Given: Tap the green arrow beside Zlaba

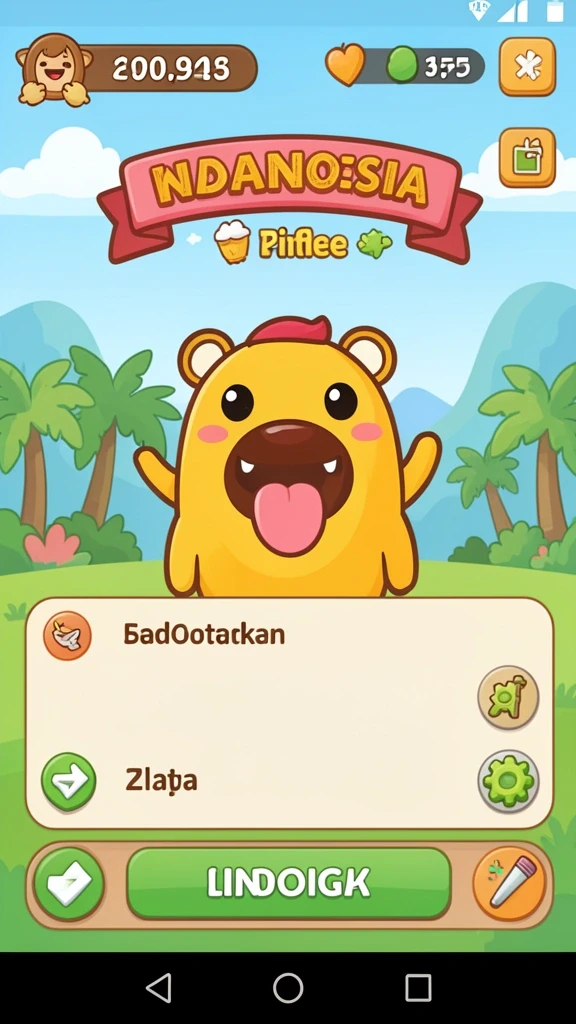Looking at the screenshot, I should point(69,782).
